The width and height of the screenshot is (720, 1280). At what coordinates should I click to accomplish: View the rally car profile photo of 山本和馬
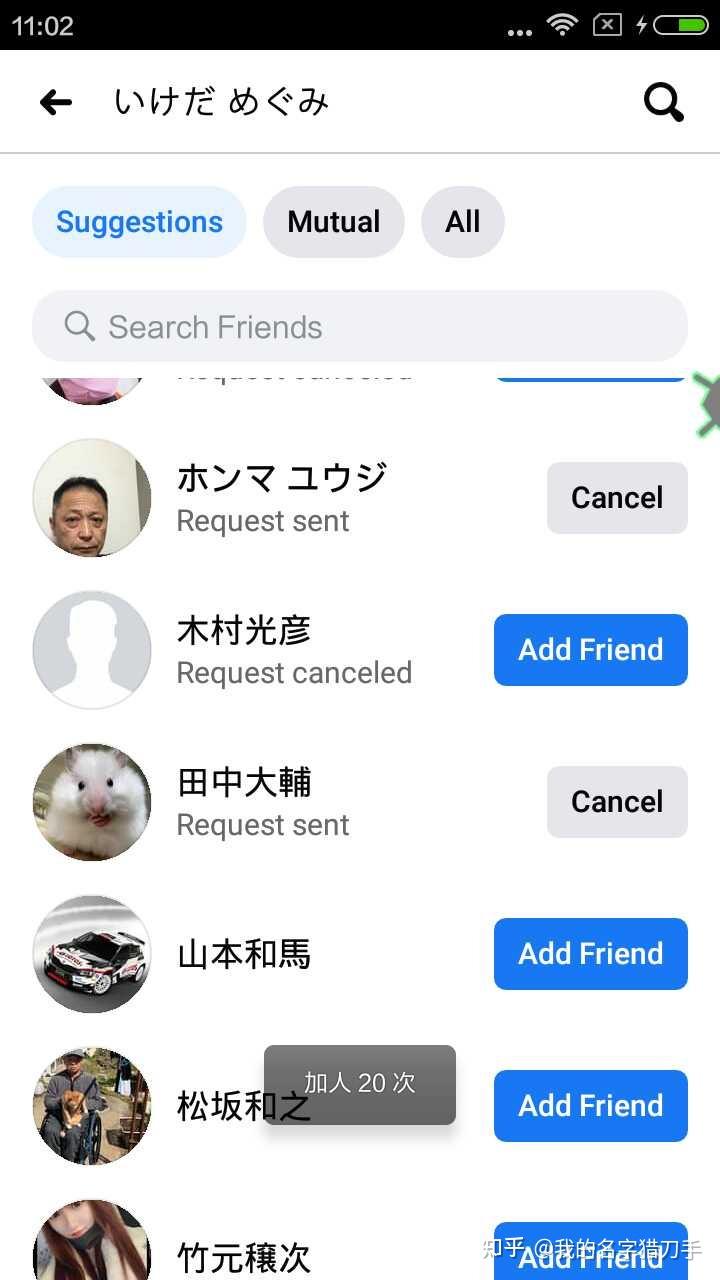pyautogui.click(x=91, y=954)
